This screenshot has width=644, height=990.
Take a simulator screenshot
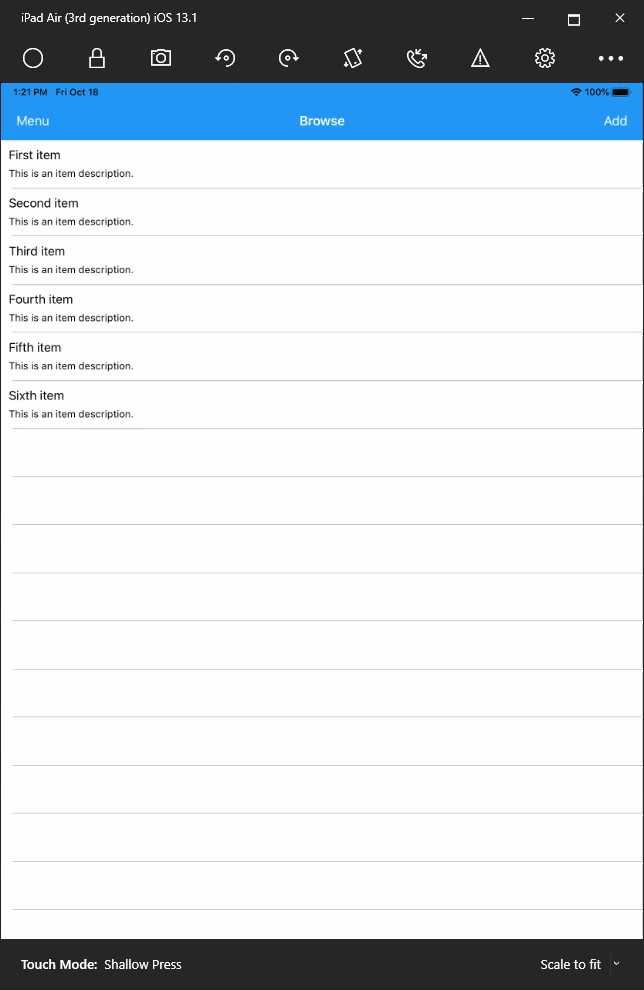pyautogui.click(x=161, y=58)
